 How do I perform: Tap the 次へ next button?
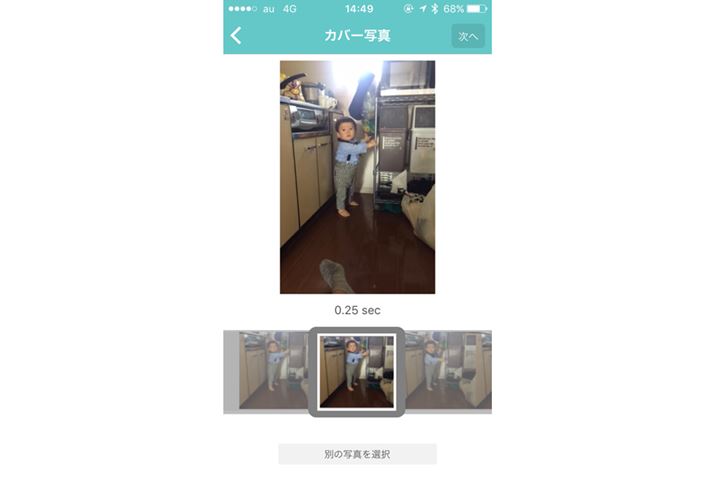(x=467, y=36)
